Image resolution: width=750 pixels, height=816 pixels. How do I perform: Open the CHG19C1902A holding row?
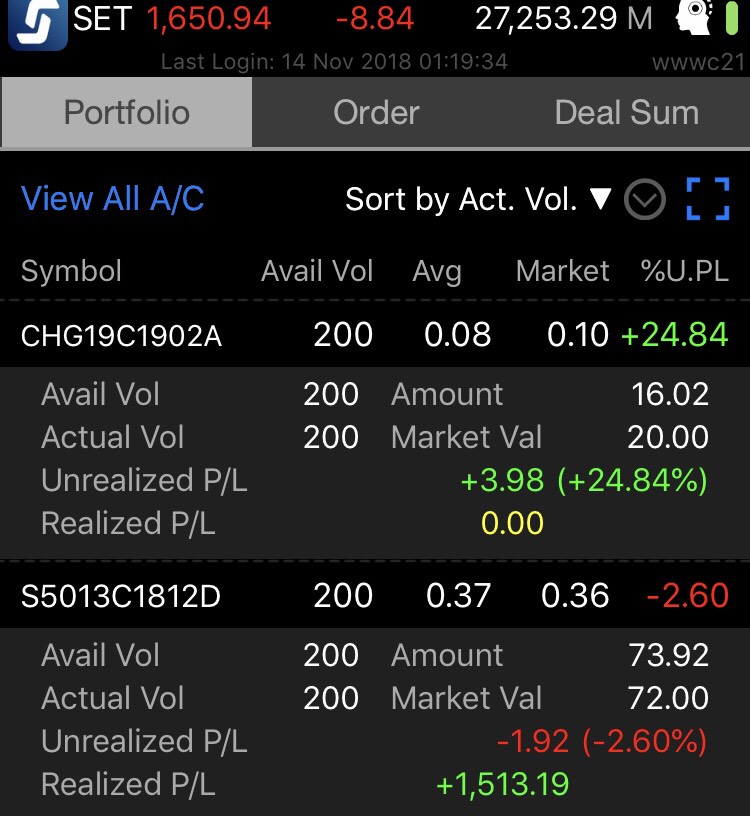tap(121, 336)
